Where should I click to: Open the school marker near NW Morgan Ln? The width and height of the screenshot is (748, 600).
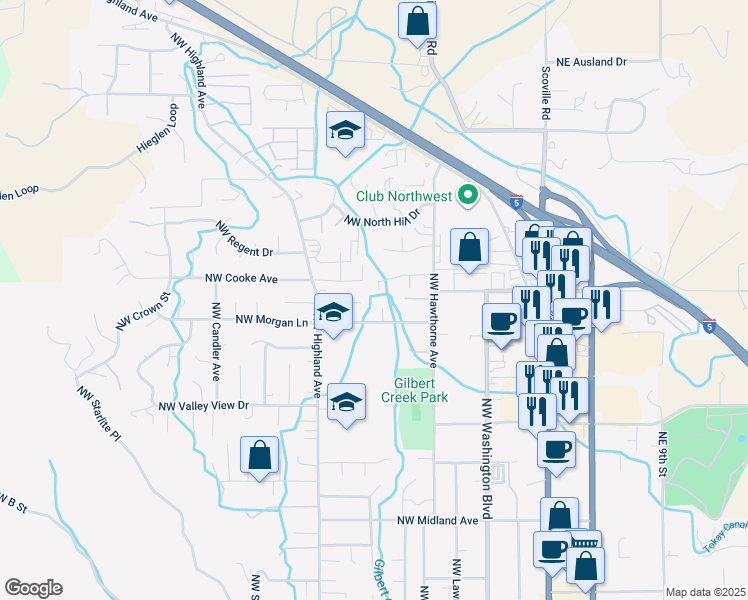click(x=333, y=315)
